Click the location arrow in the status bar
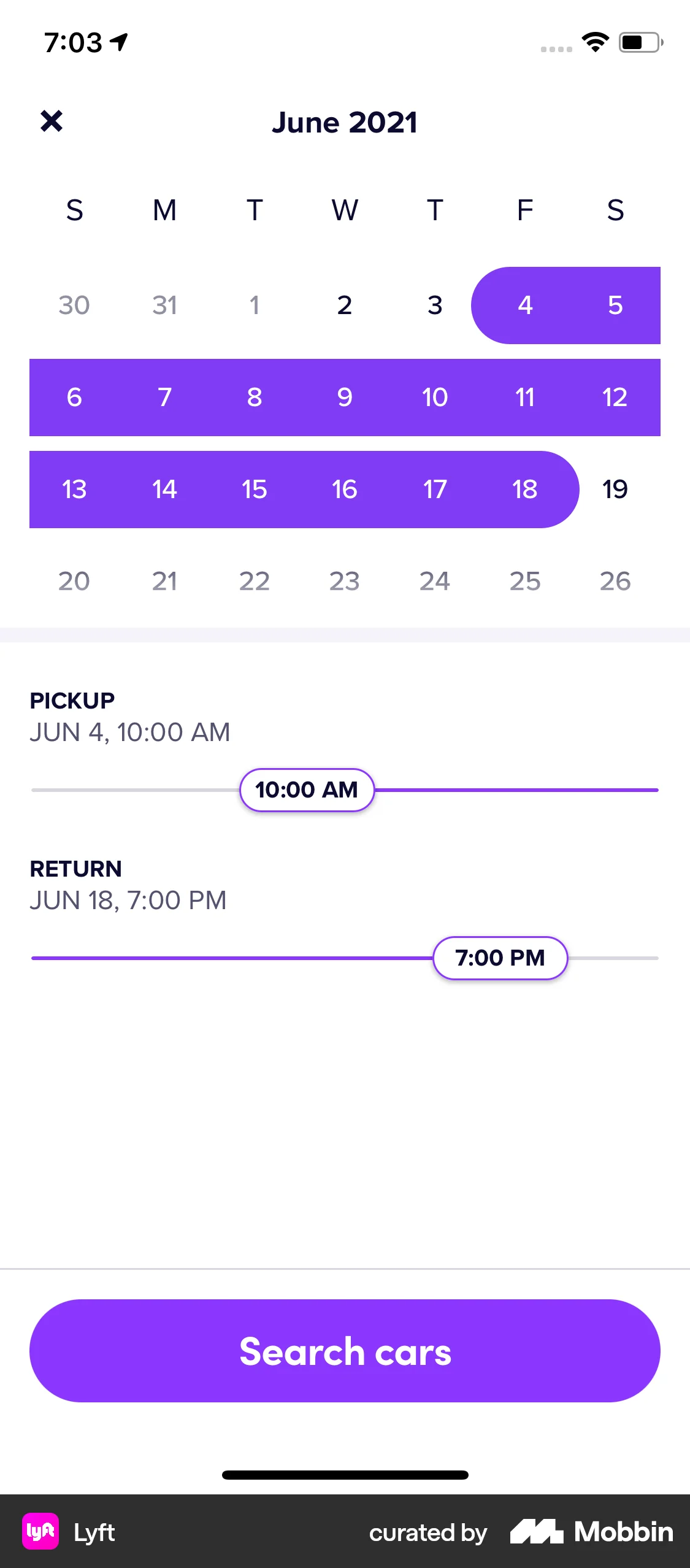The image size is (690, 1568). click(118, 40)
